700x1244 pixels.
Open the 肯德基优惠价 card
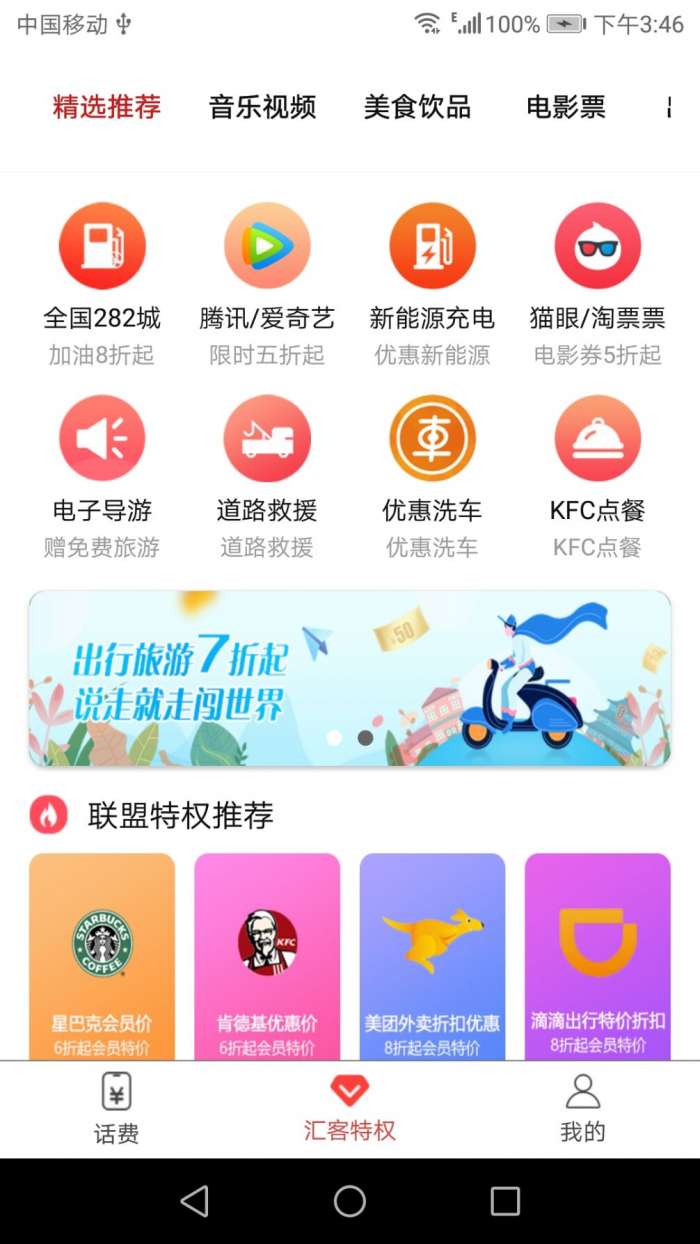click(x=267, y=955)
